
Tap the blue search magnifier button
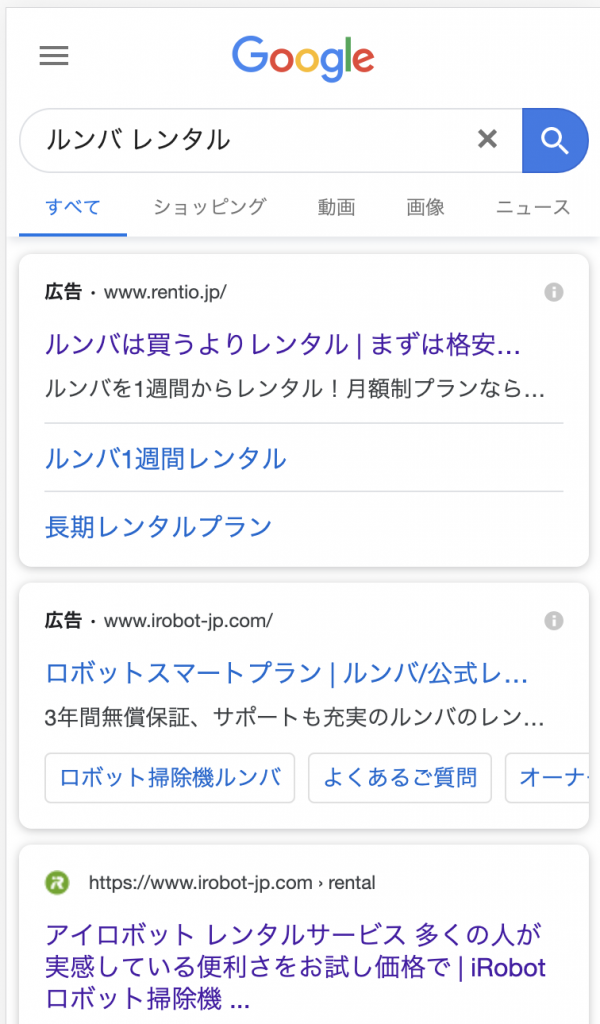[554, 140]
